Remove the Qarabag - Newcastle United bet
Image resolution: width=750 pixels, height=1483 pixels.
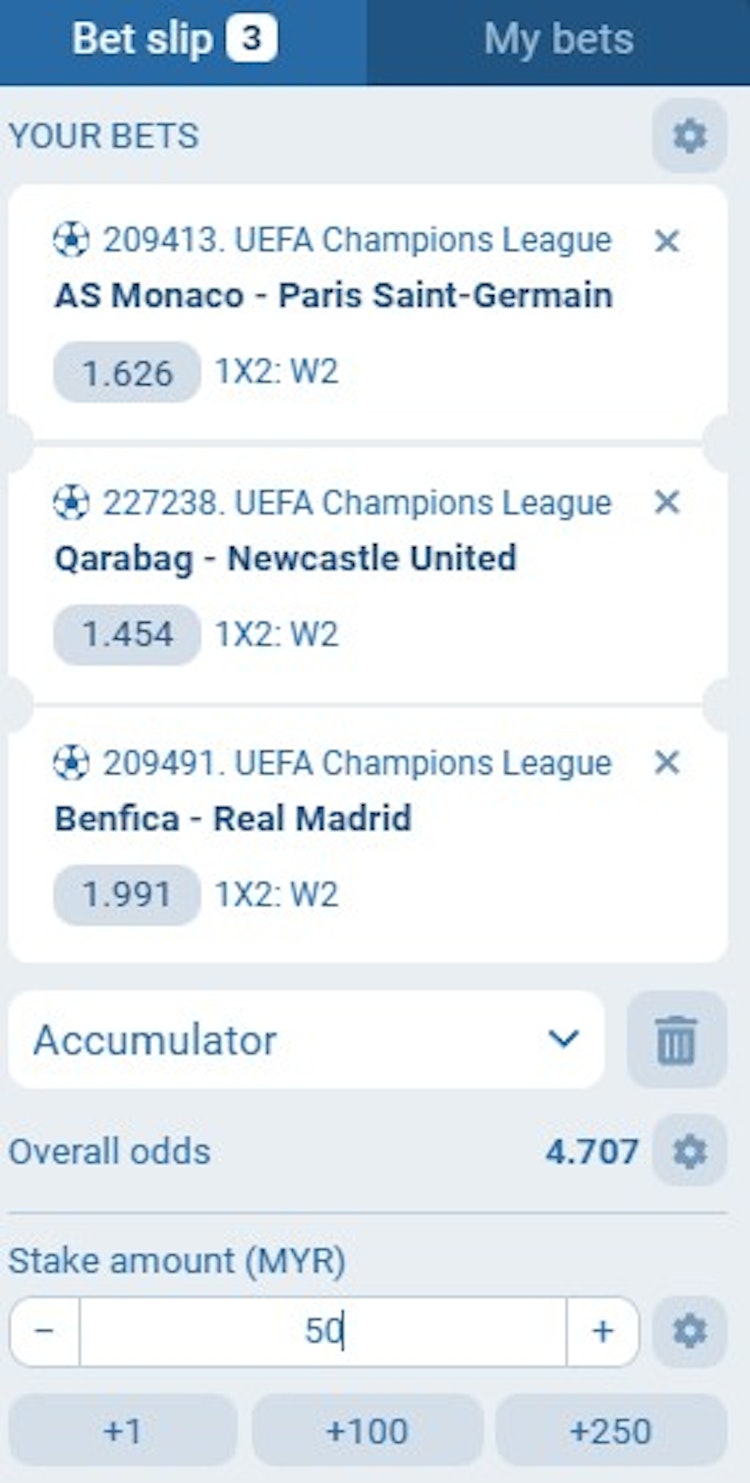[x=669, y=503]
